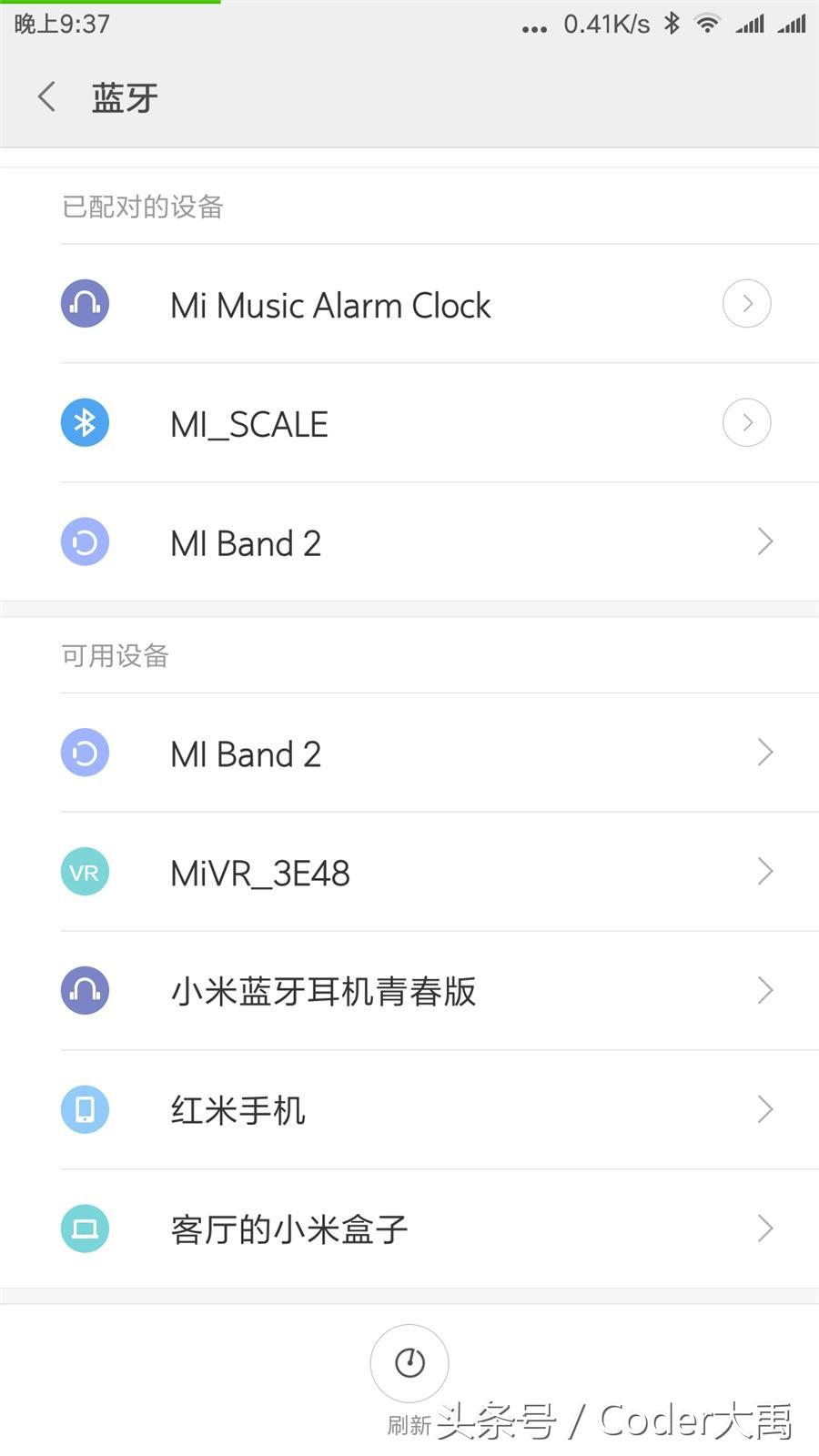Tap the back arrow to leave Bluetooth settings

pos(45,96)
